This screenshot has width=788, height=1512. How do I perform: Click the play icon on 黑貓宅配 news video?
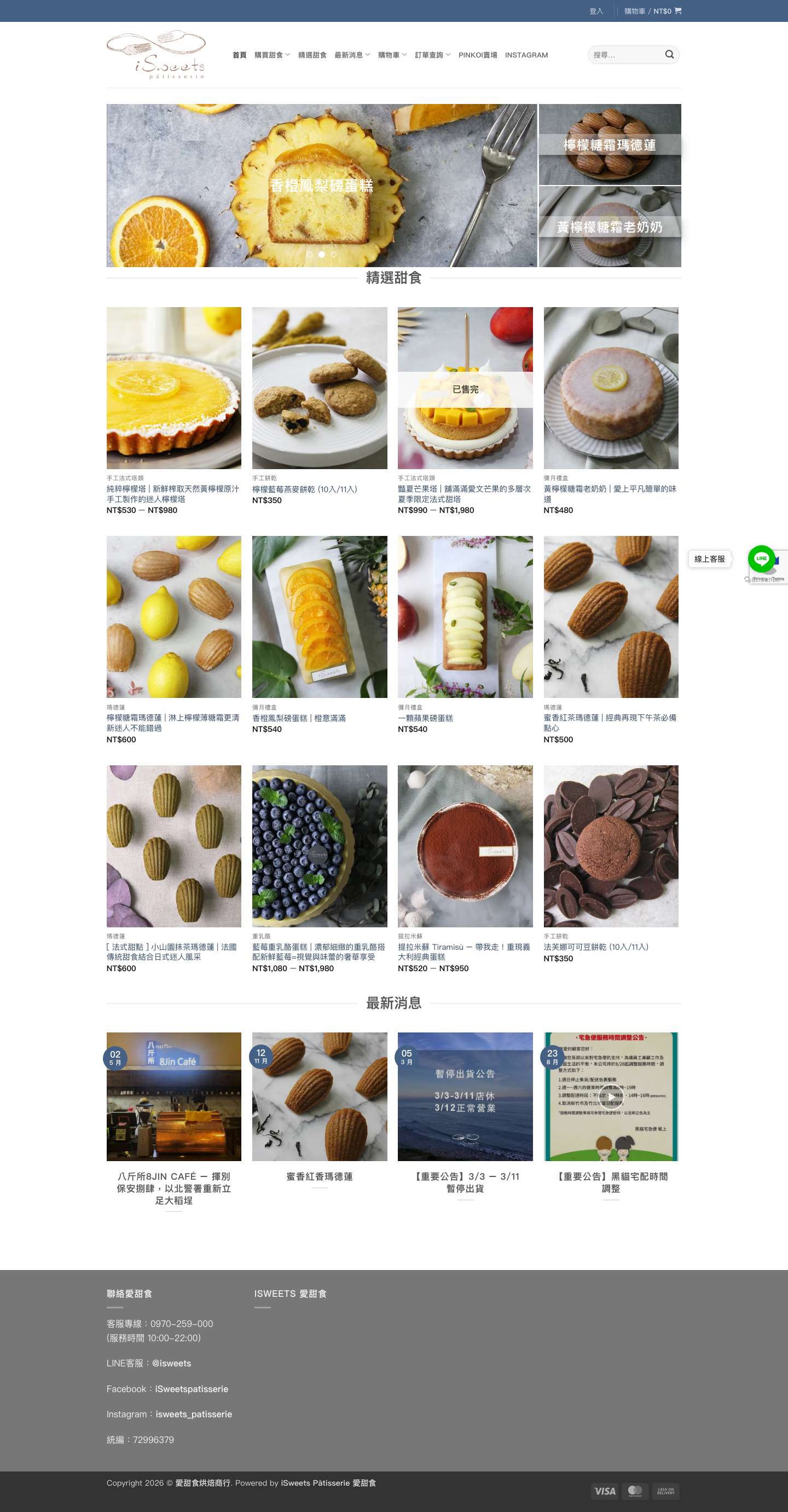coord(611,1097)
